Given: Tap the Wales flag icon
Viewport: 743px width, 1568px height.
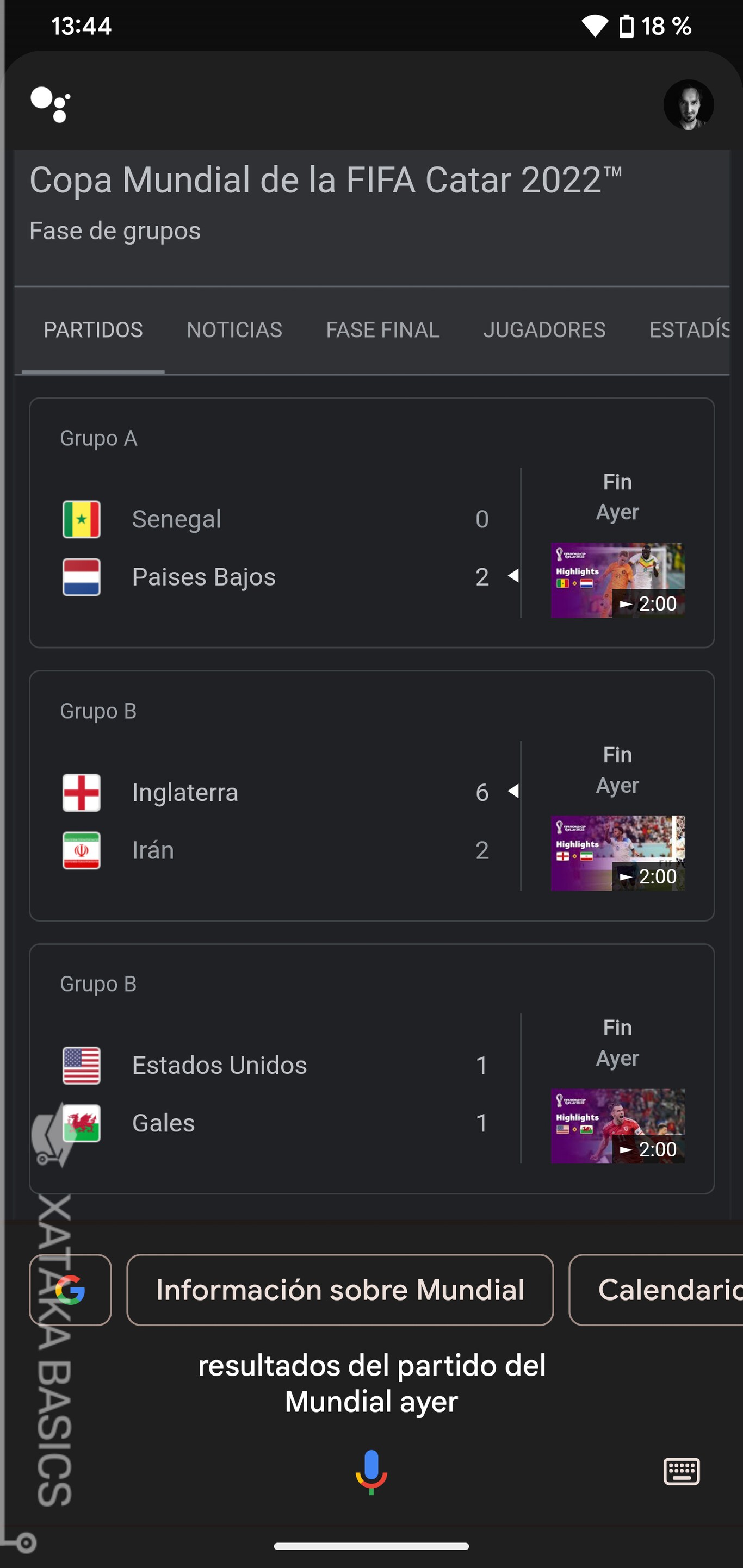Looking at the screenshot, I should coord(80,1123).
